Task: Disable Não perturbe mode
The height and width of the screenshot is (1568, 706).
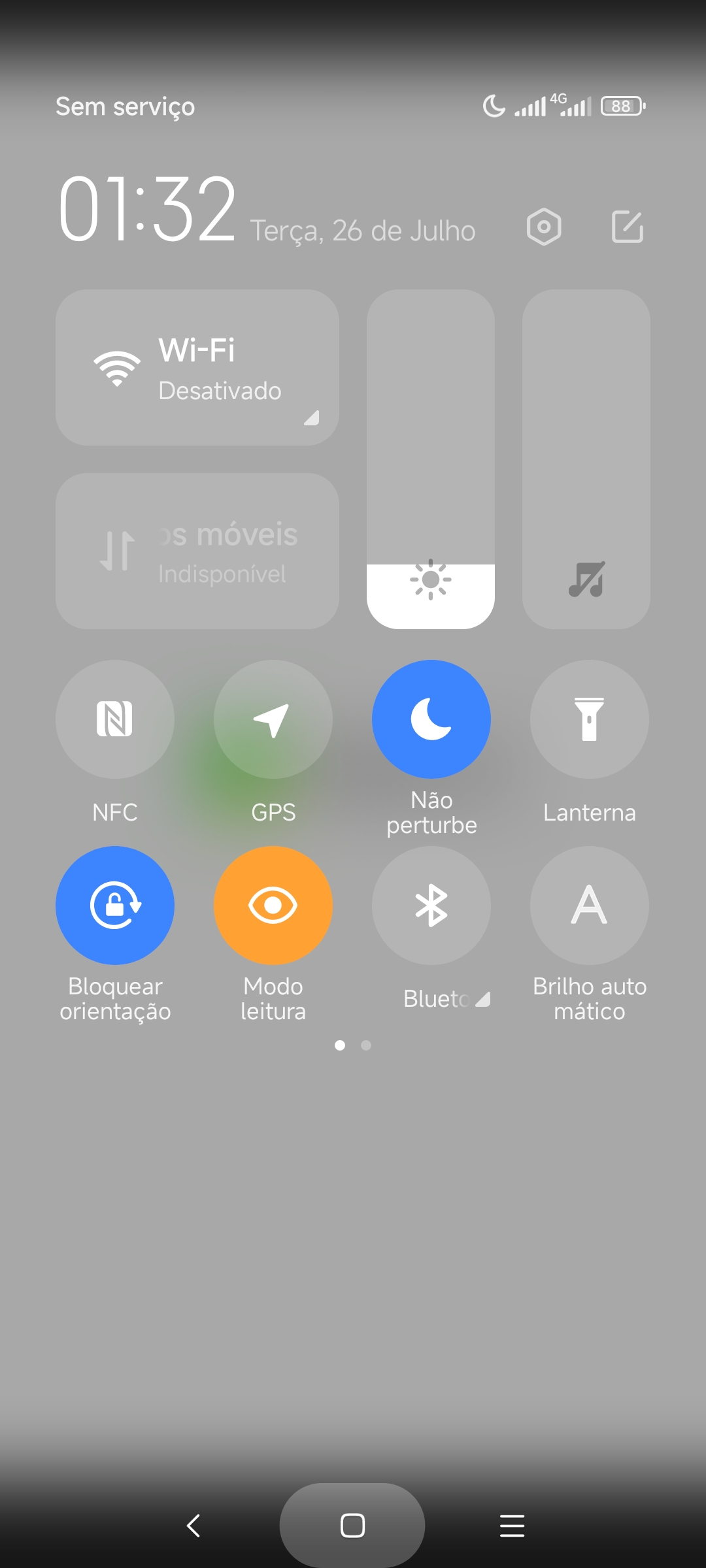Action: (431, 719)
